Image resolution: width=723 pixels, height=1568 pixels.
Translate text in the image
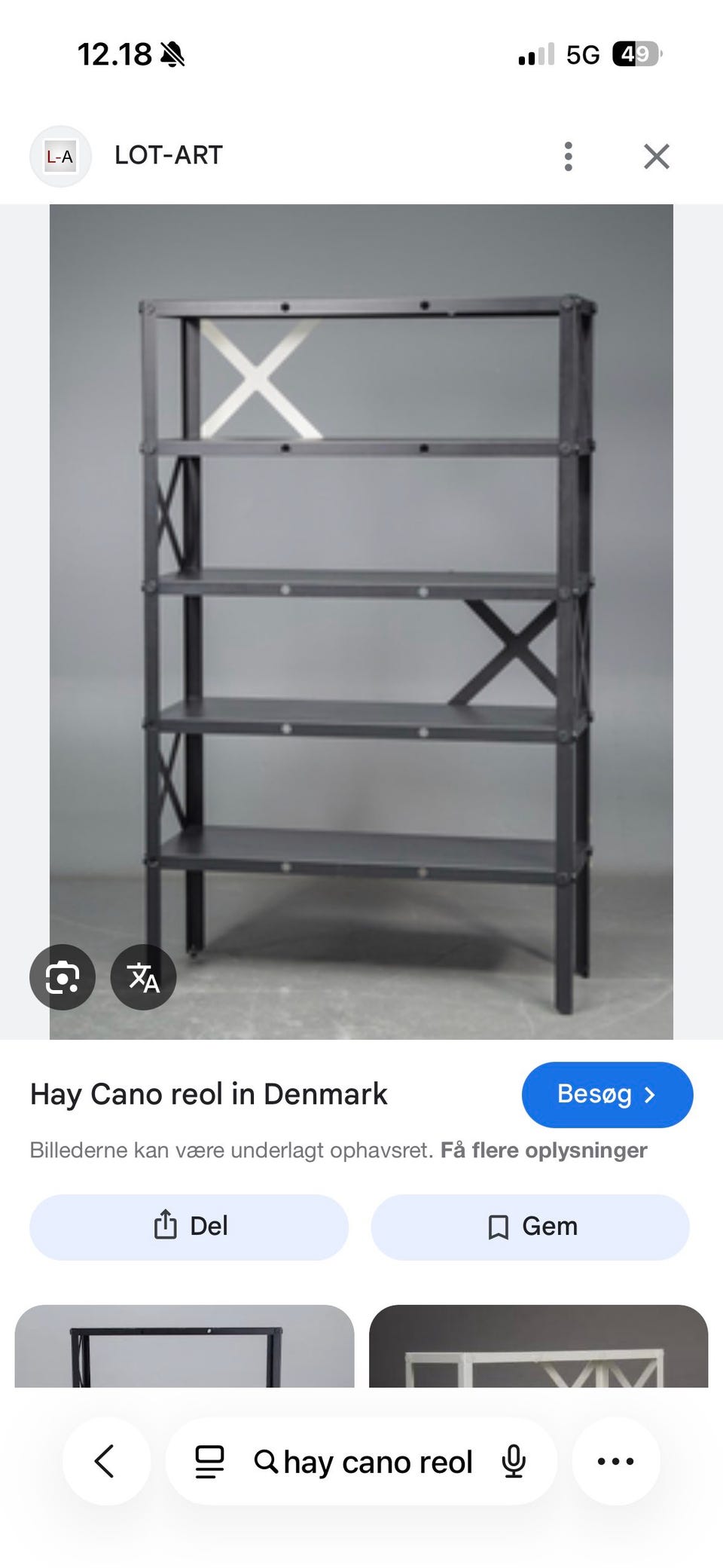pyautogui.click(x=143, y=977)
